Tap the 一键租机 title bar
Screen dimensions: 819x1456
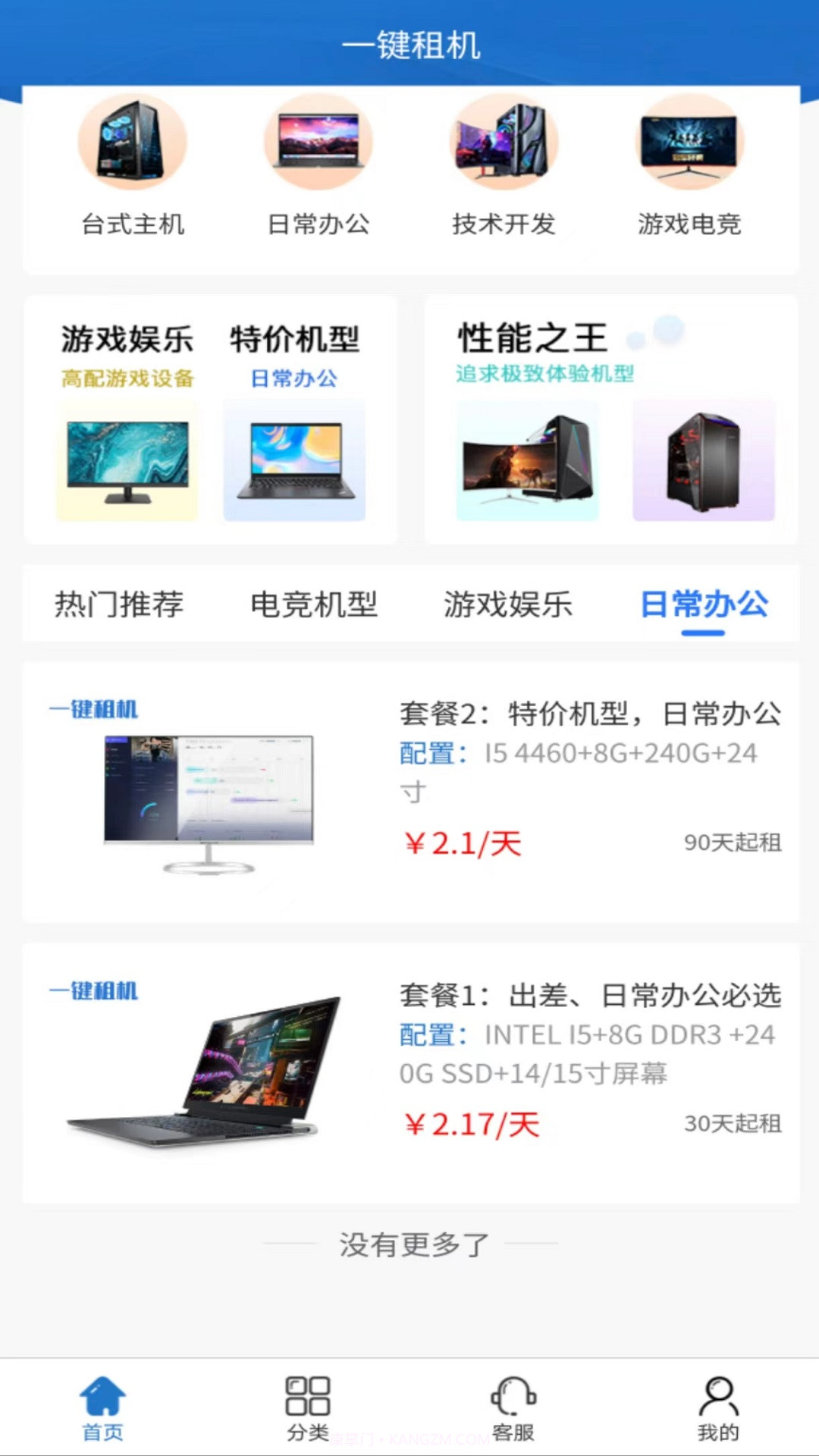409,45
